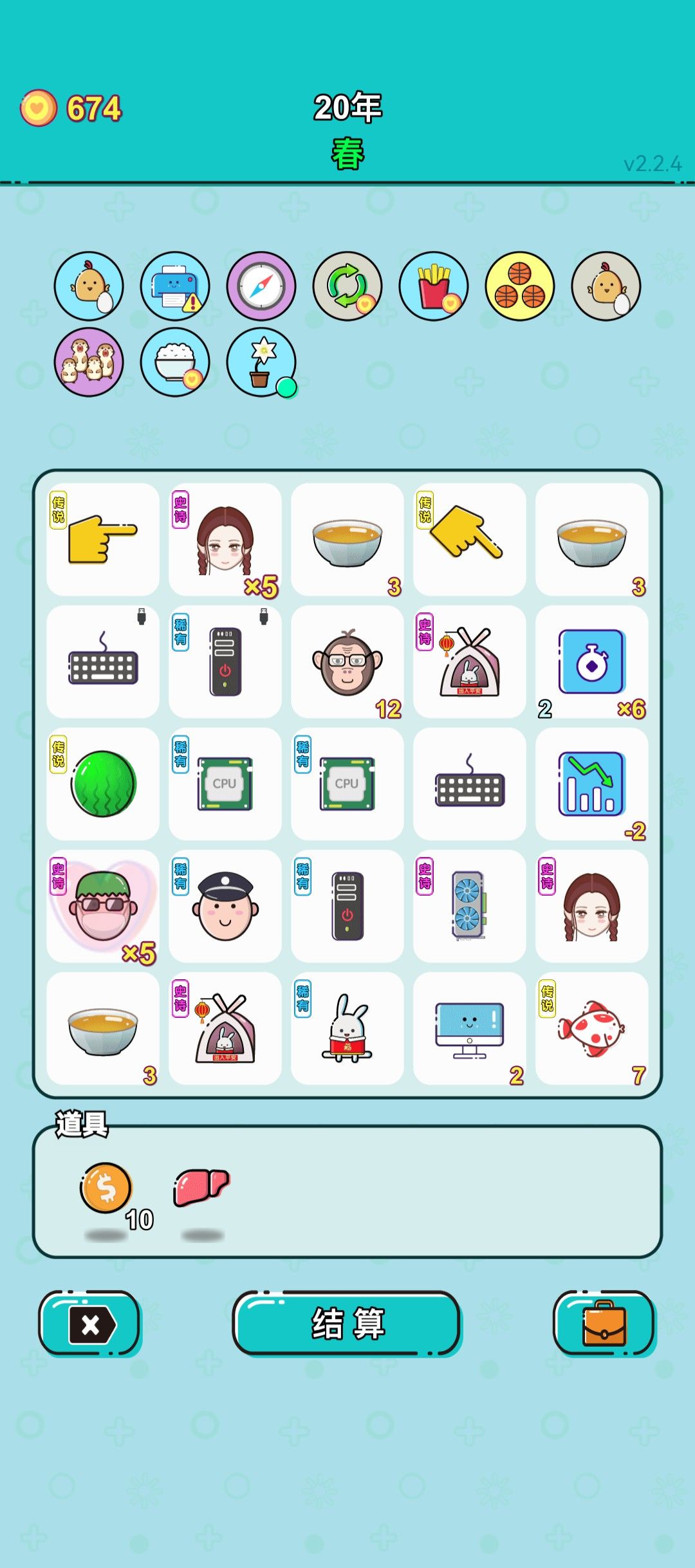Tap the potted flower relic
Image resolution: width=695 pixels, height=1568 pixels.
pyautogui.click(x=261, y=362)
